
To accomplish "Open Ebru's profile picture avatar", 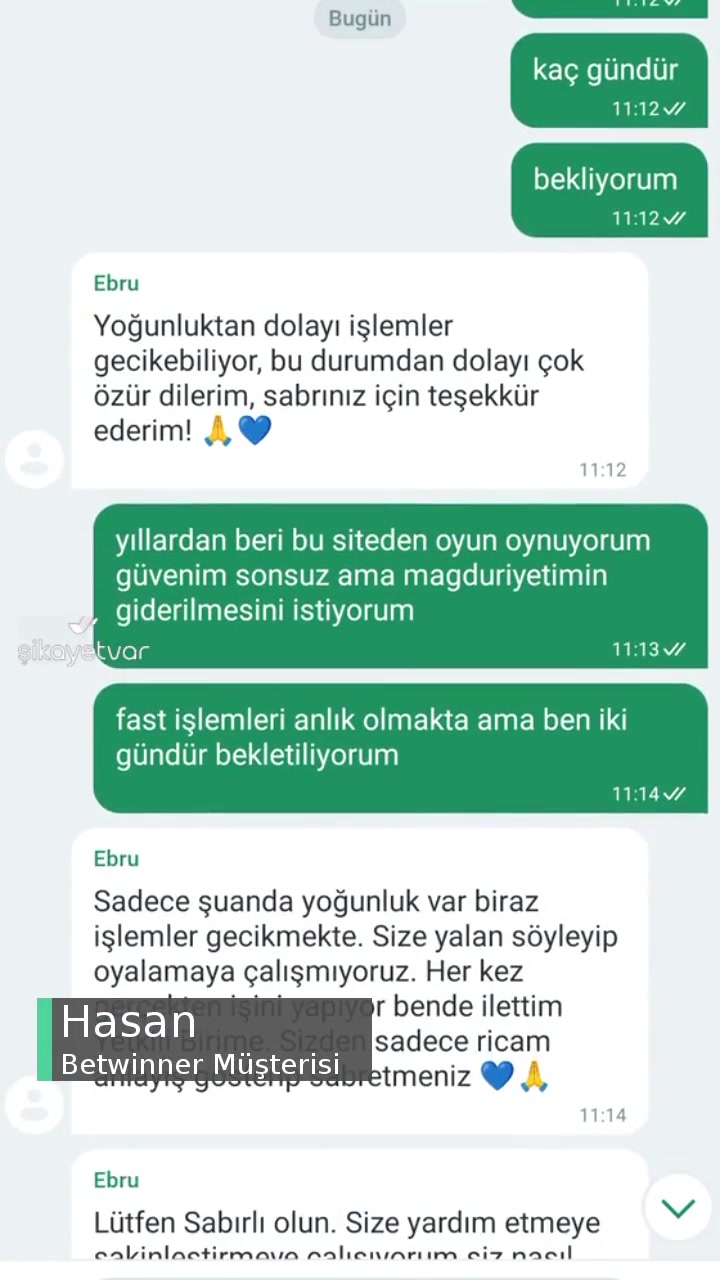I will click(x=35, y=458).
